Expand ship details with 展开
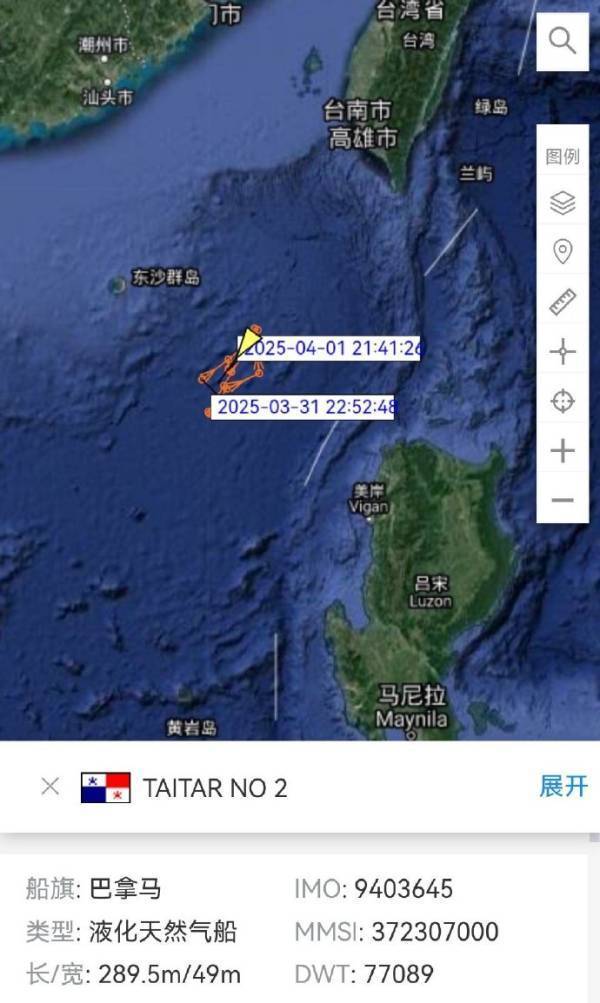Image resolution: width=600 pixels, height=1003 pixels. [564, 786]
